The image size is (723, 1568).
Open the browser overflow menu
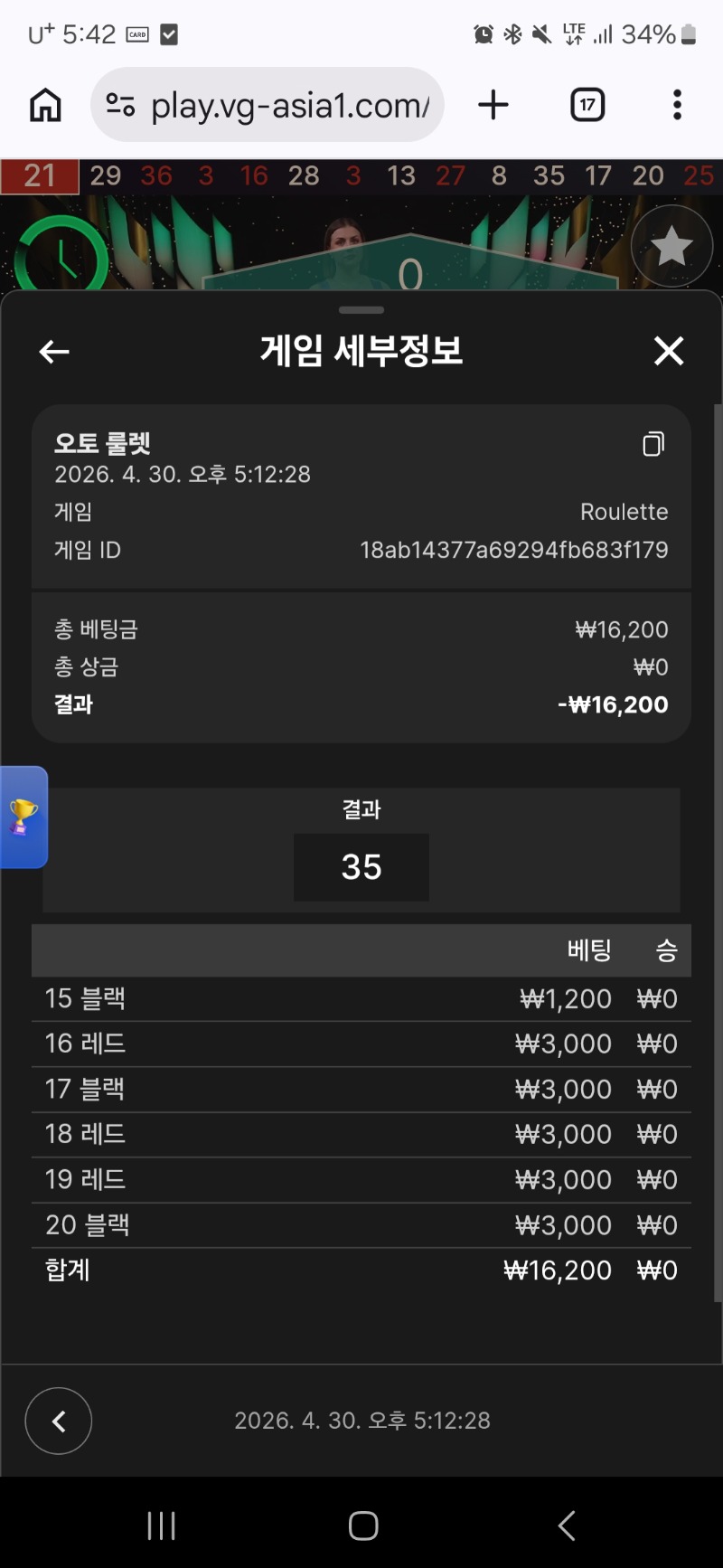point(677,105)
